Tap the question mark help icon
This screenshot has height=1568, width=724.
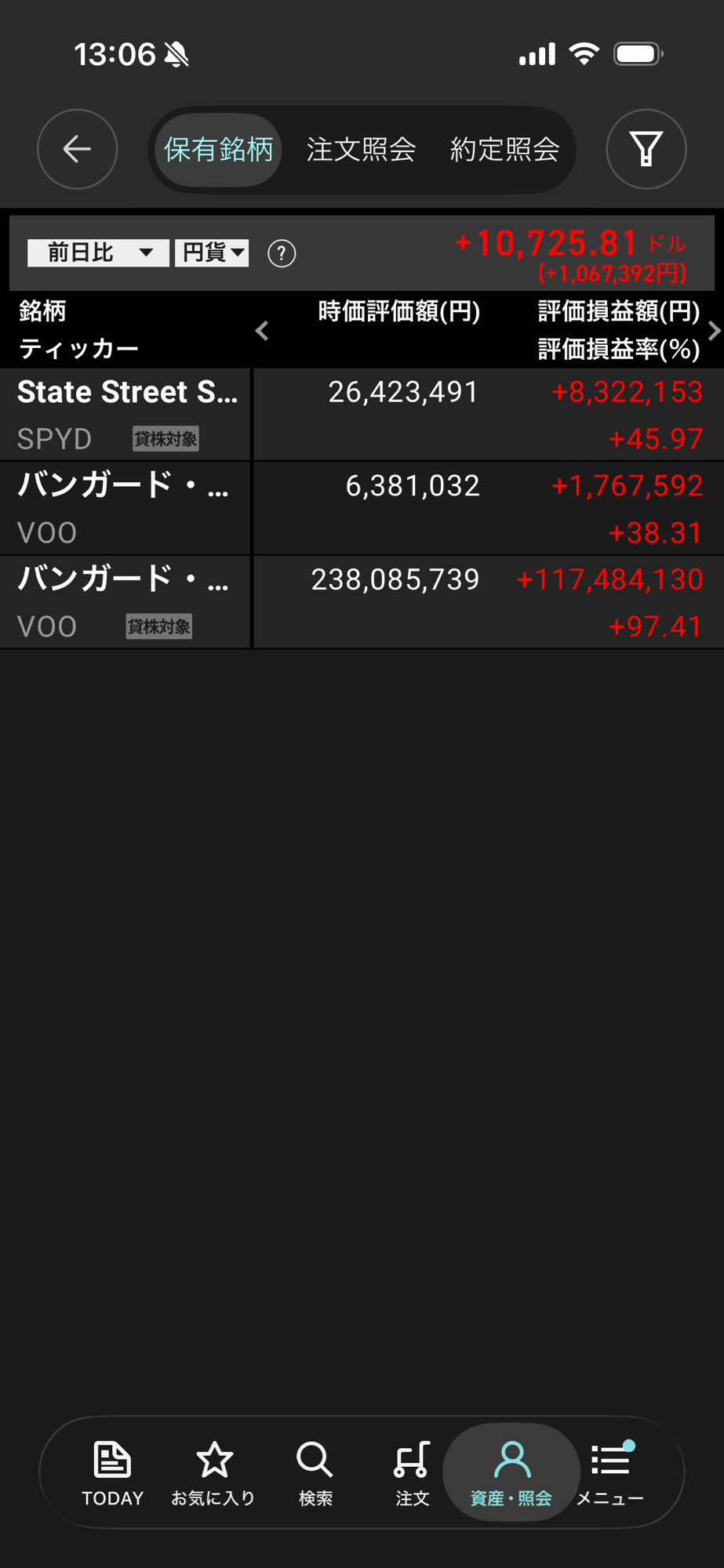282,254
